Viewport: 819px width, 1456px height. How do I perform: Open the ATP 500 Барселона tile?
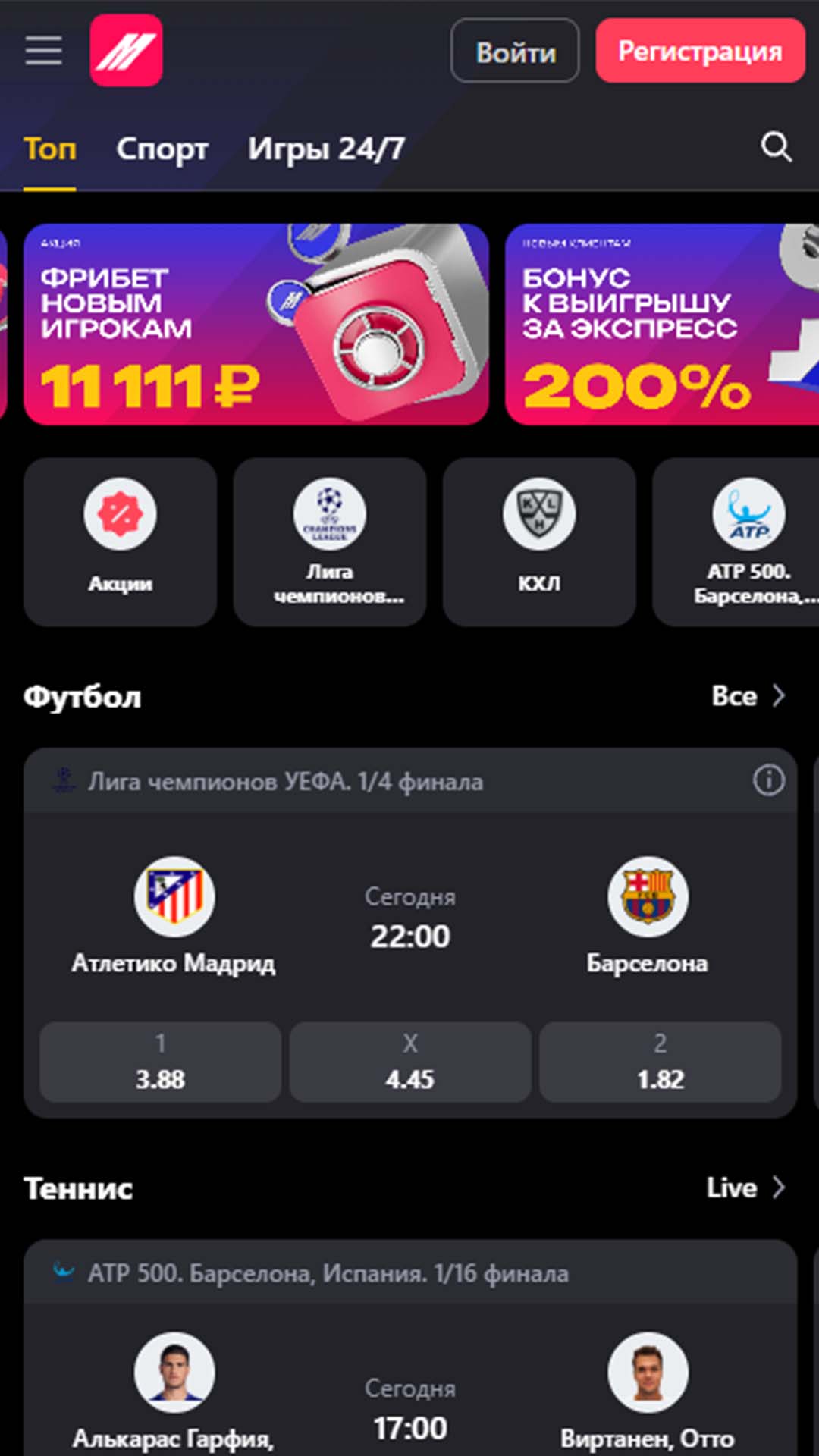(x=748, y=541)
